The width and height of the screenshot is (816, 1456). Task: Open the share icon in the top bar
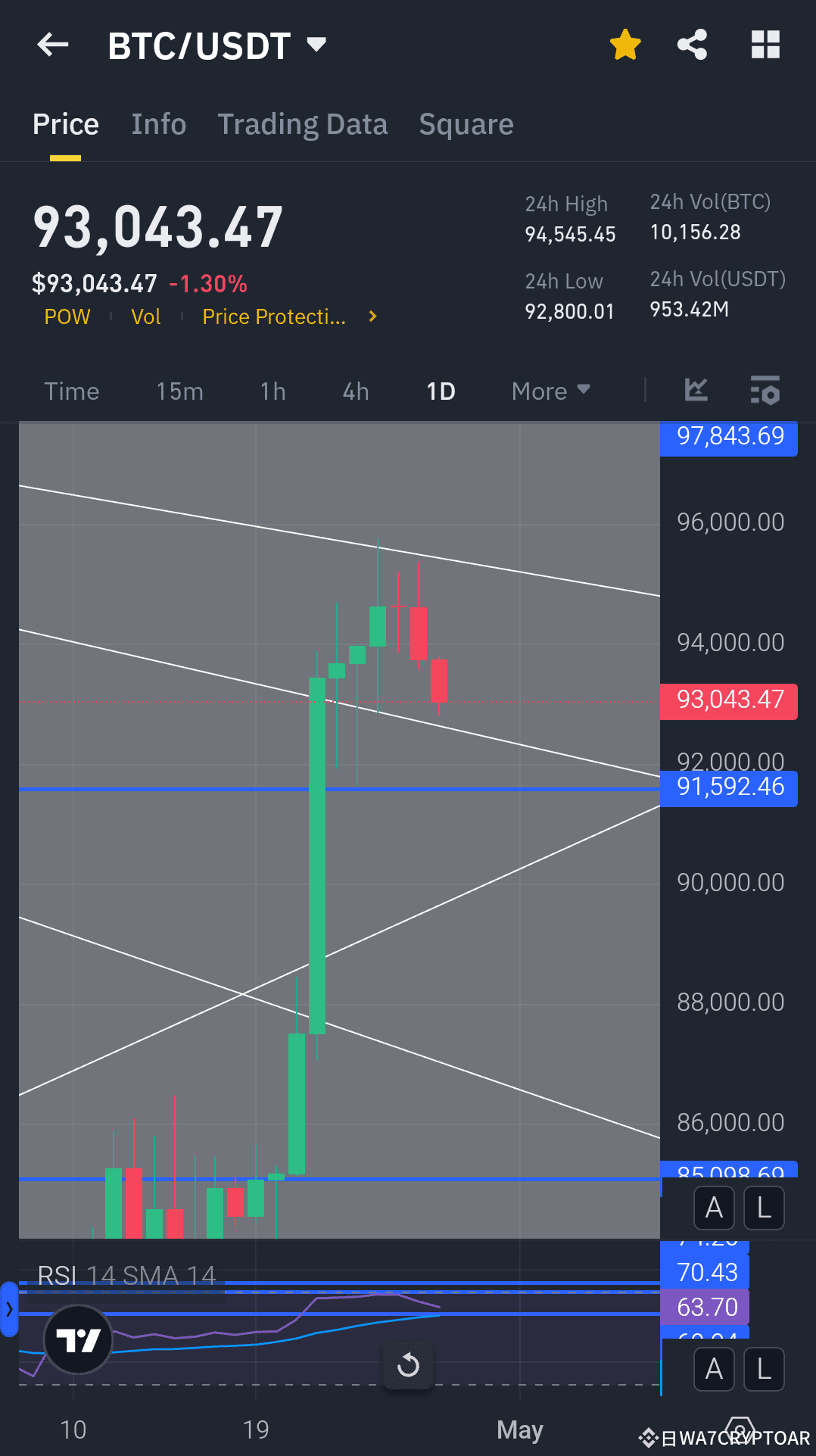[x=691, y=44]
